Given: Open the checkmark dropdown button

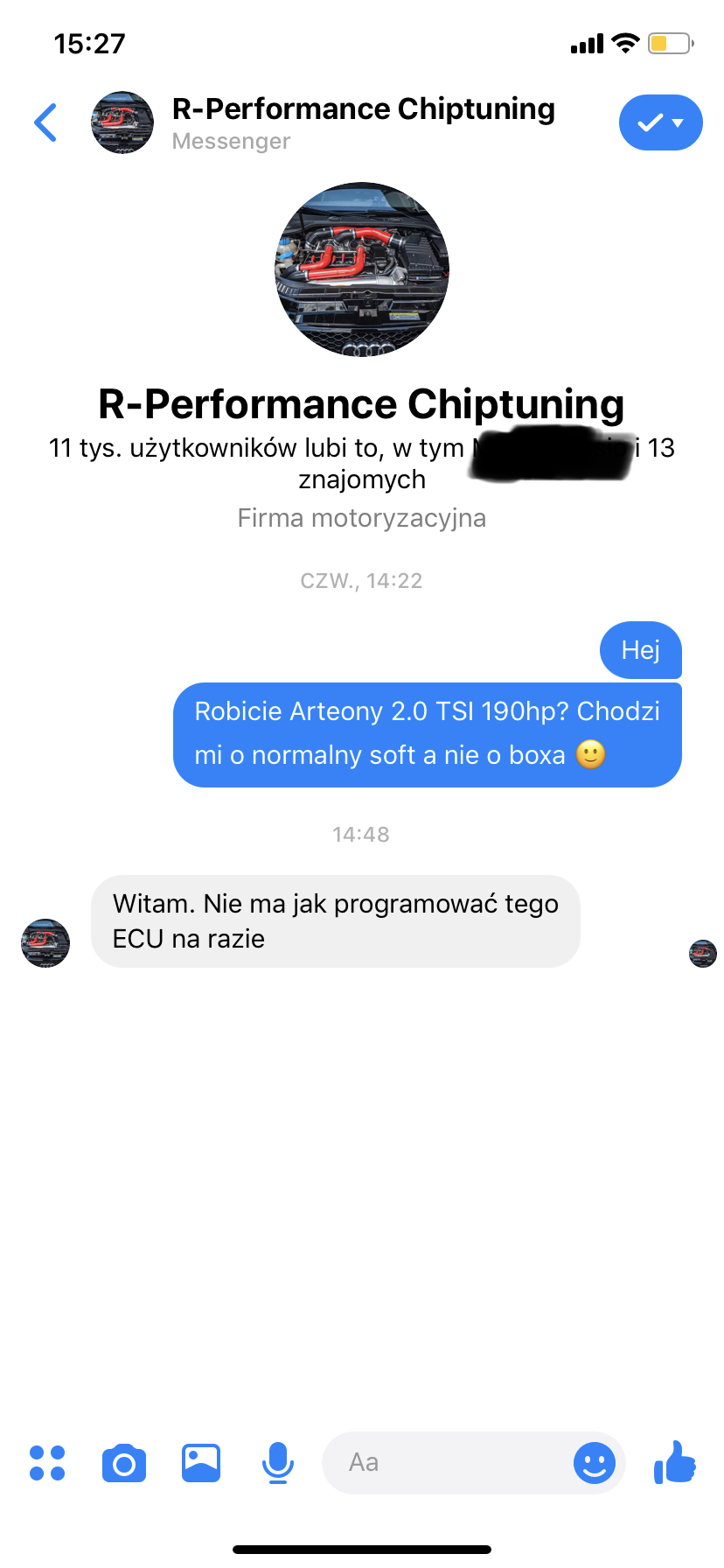Looking at the screenshot, I should [660, 122].
